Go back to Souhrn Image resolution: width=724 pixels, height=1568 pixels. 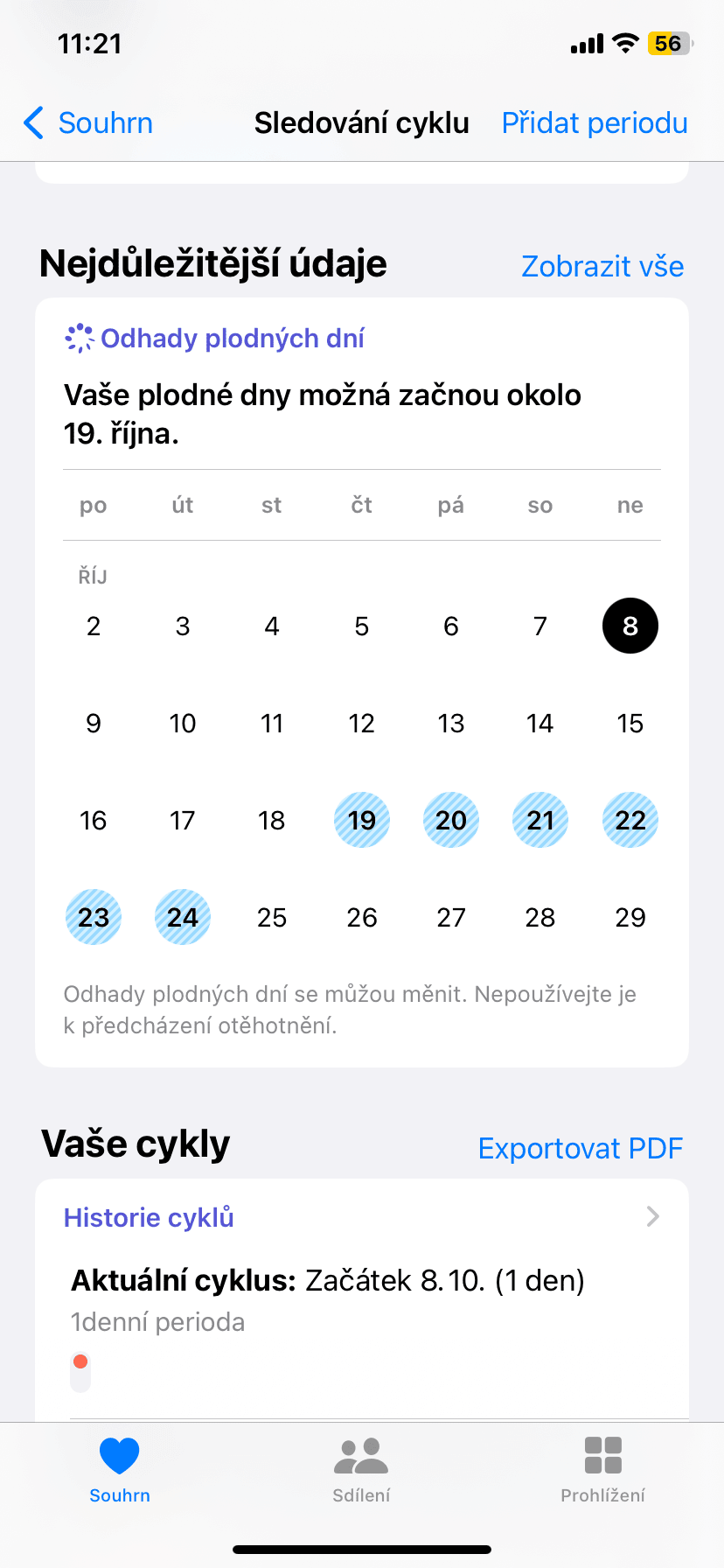(88, 123)
